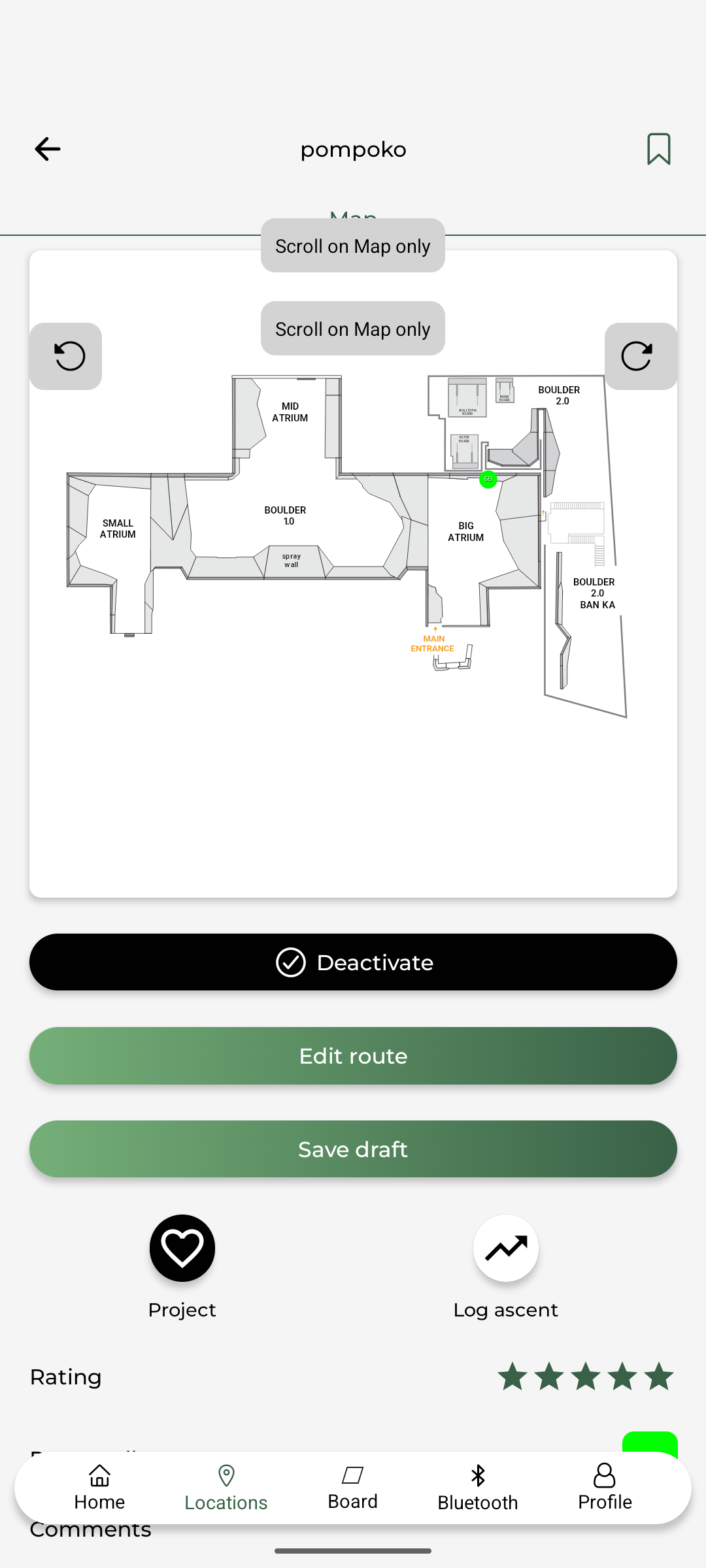Screen dimensions: 706x1568
Task: Log an ascent for this route
Action: 505,1248
